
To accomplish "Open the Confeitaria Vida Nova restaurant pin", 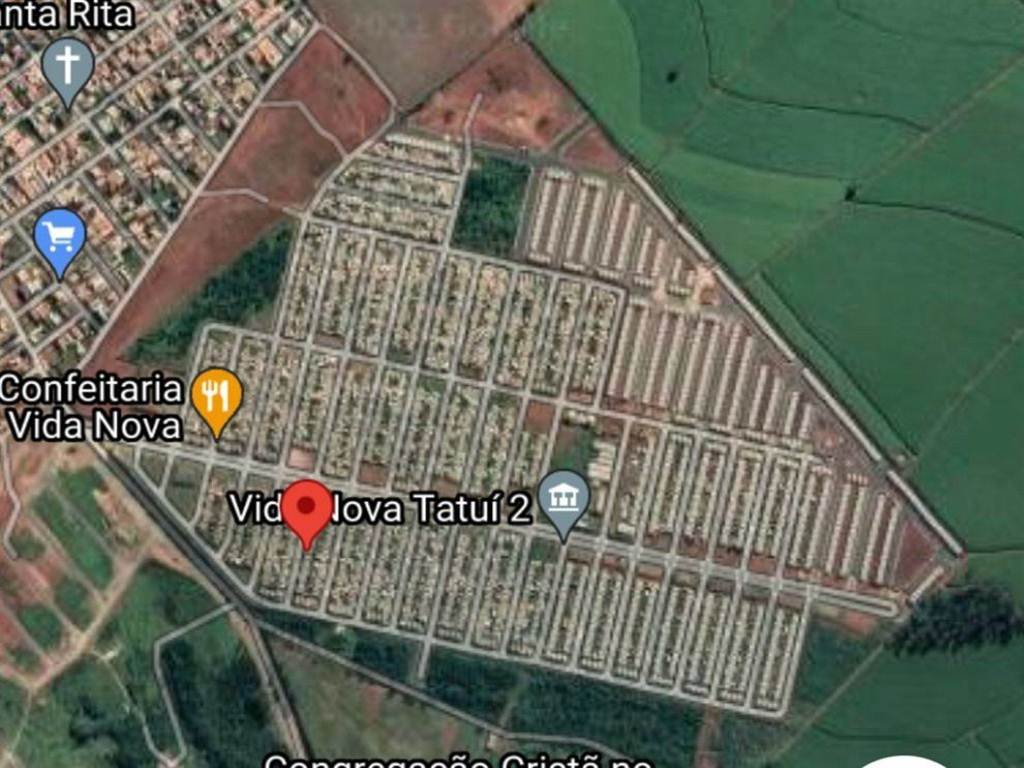I will tap(217, 398).
